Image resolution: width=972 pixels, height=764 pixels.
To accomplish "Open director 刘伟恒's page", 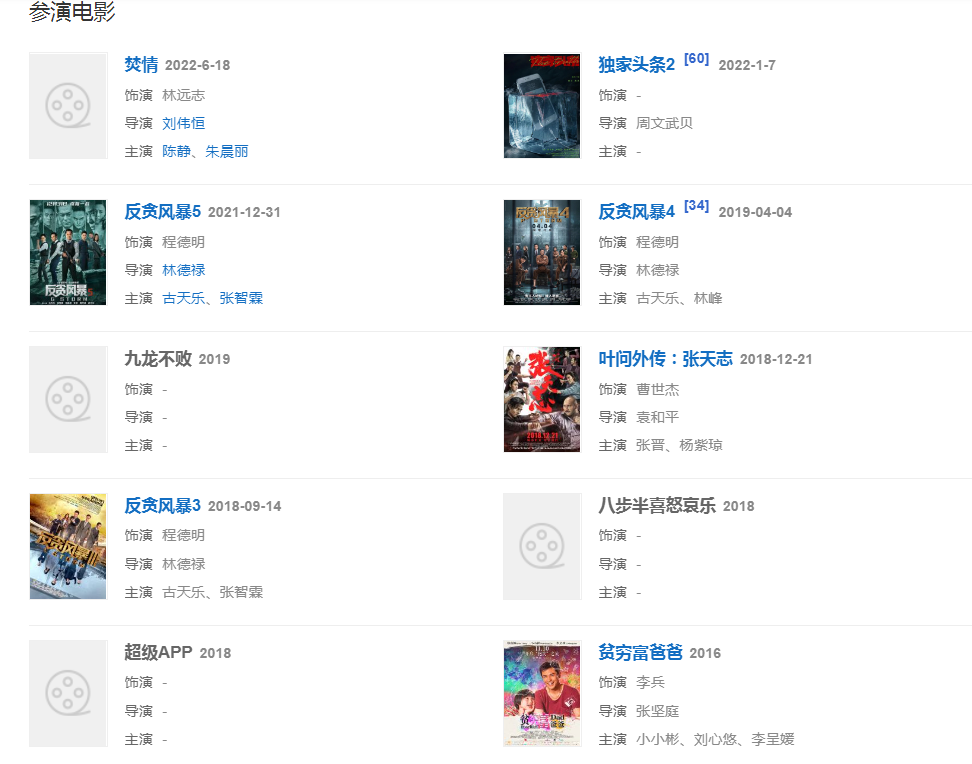I will 184,123.
